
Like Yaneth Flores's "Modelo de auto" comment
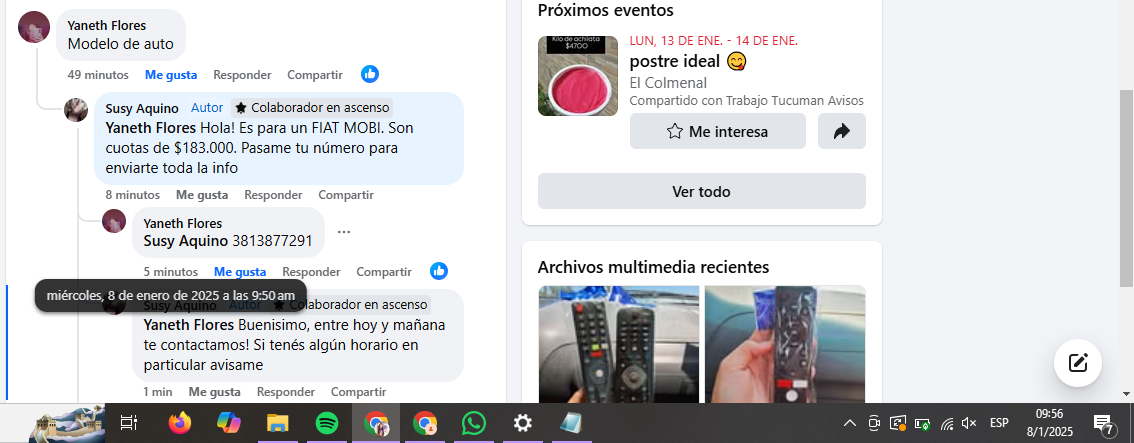coord(170,75)
